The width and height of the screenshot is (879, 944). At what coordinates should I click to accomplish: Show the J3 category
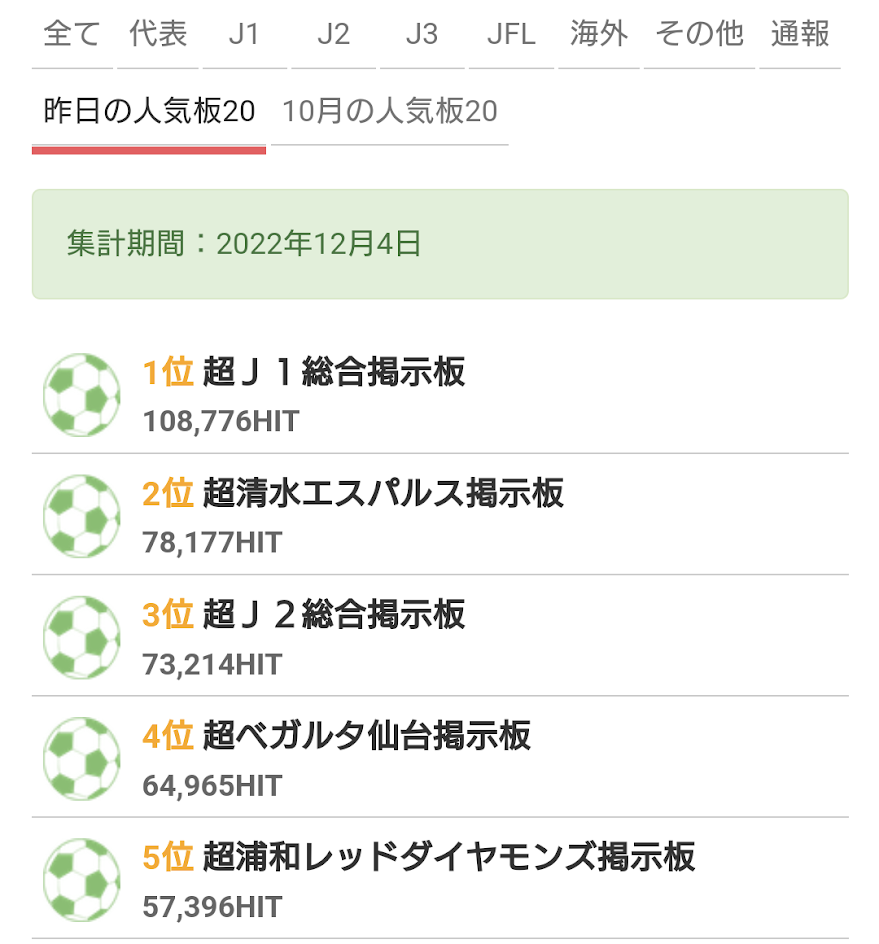click(421, 35)
